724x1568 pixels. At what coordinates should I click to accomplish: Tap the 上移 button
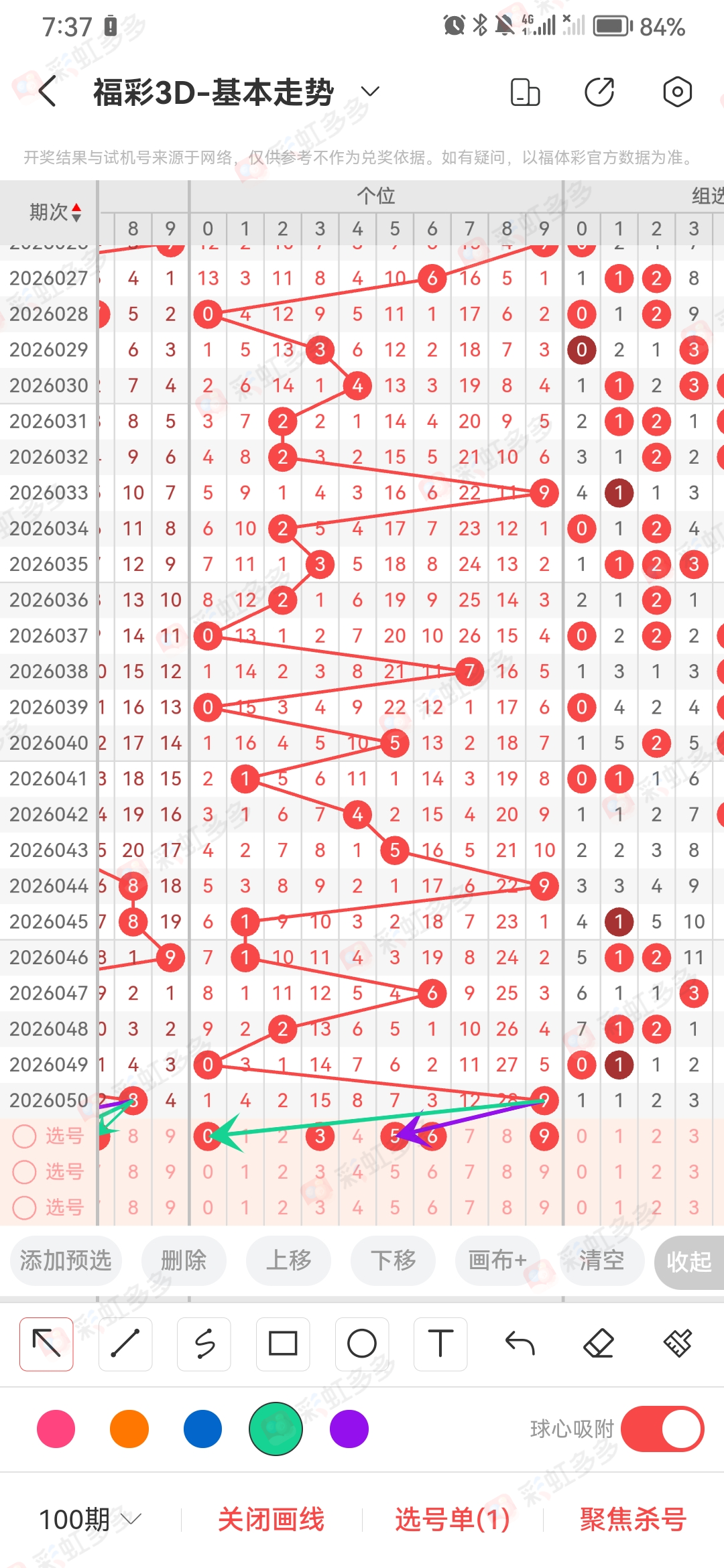tap(288, 1261)
